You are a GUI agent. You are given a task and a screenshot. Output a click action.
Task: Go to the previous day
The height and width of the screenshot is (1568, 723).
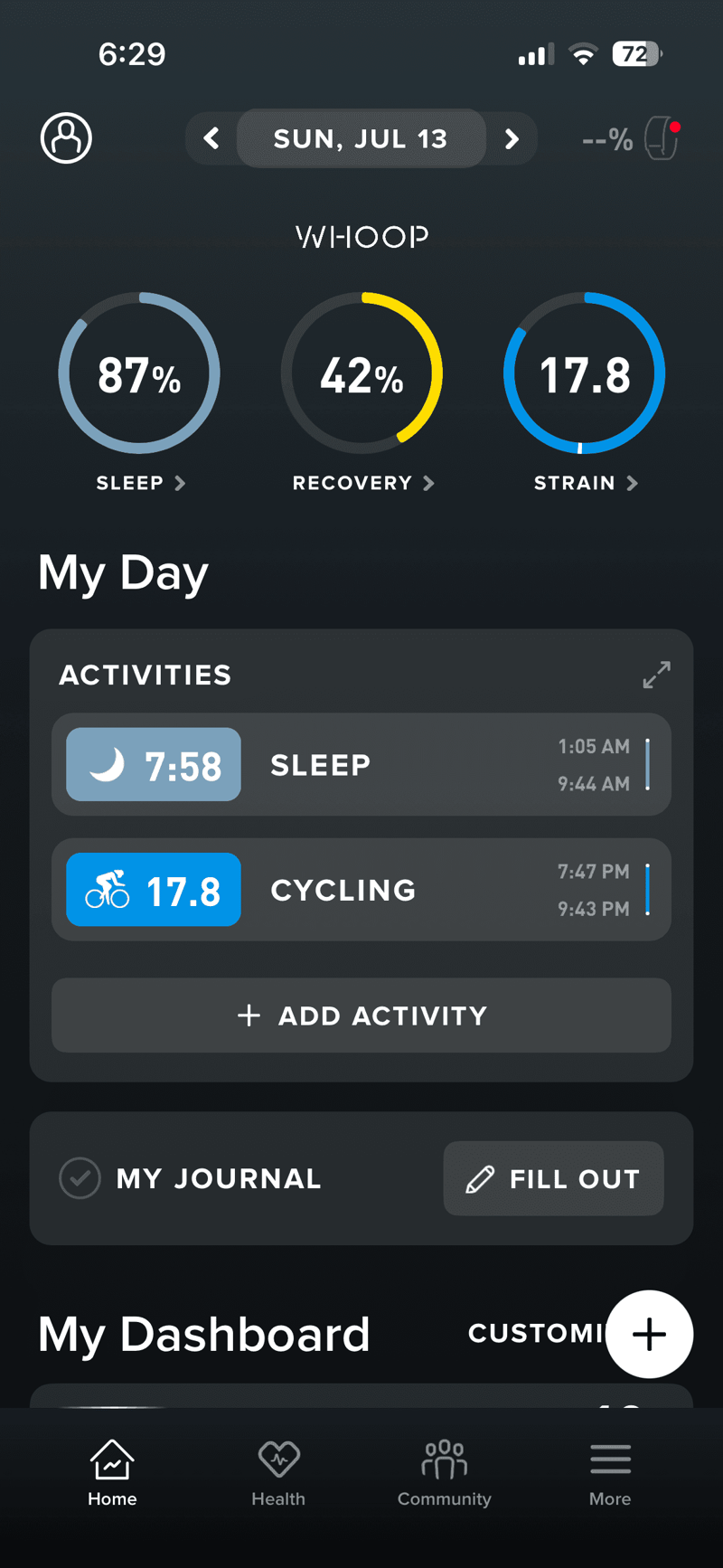click(x=211, y=138)
